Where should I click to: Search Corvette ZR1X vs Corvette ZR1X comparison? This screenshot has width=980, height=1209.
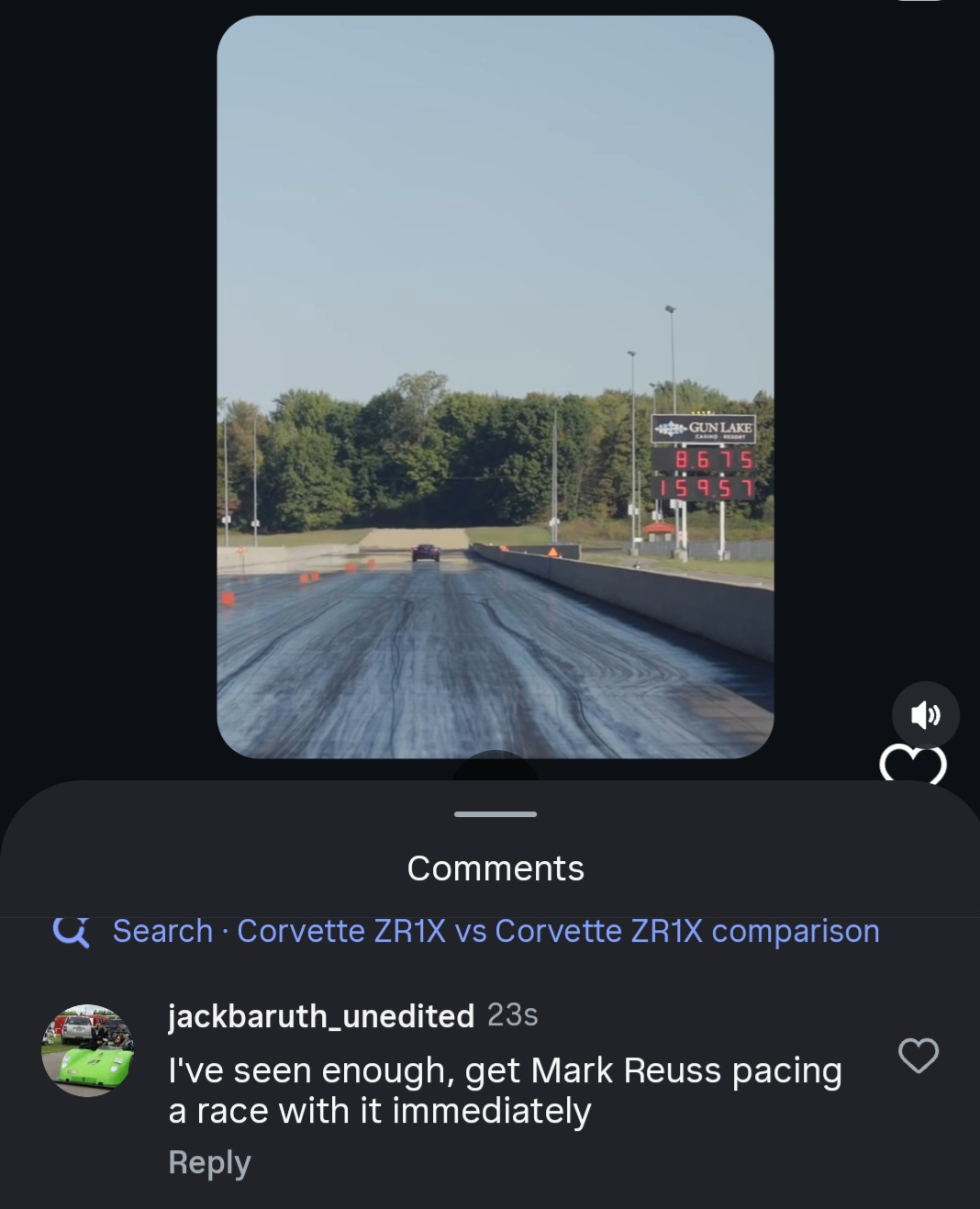pos(495,931)
